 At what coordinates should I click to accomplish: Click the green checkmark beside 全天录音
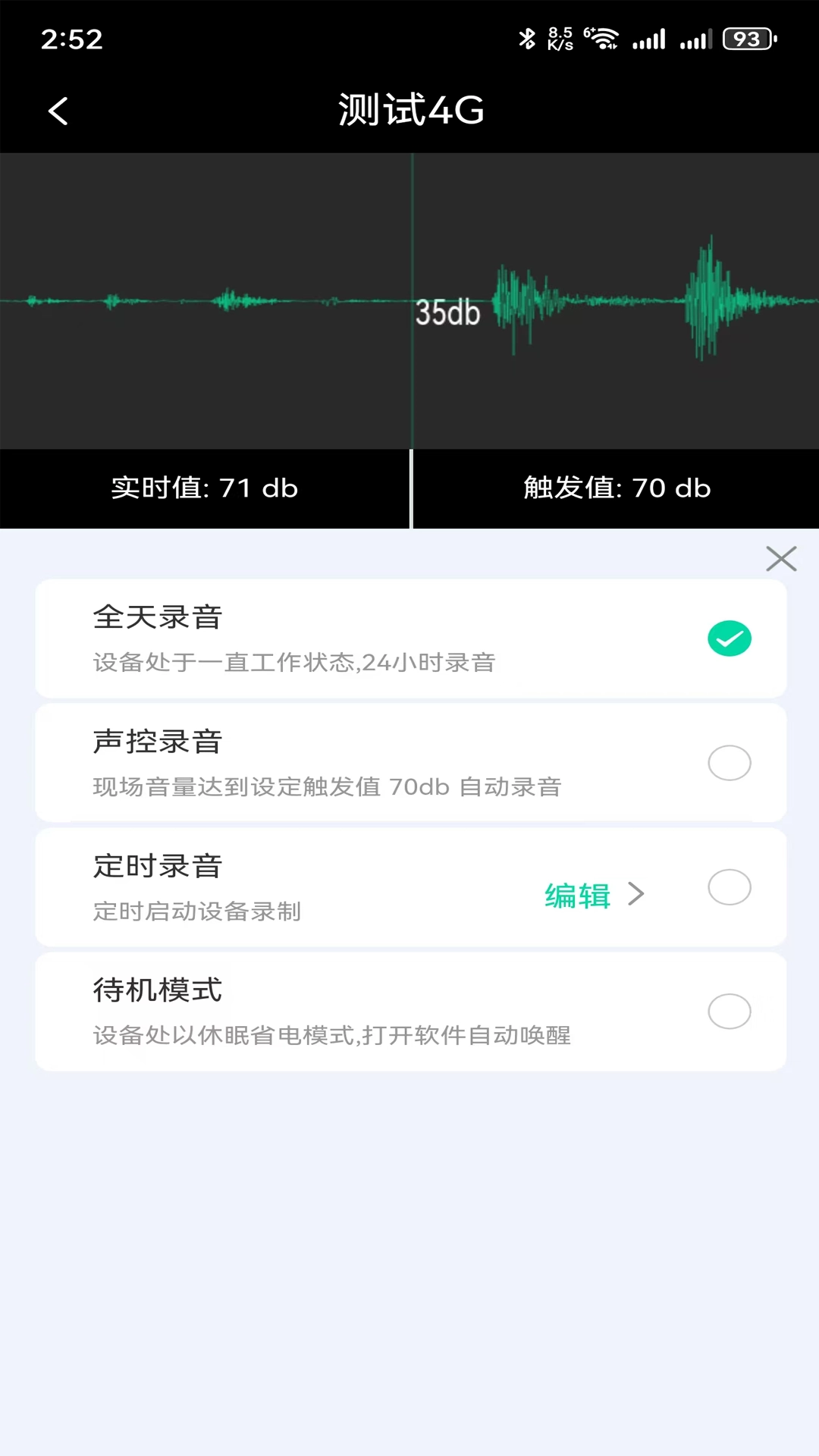tap(729, 638)
